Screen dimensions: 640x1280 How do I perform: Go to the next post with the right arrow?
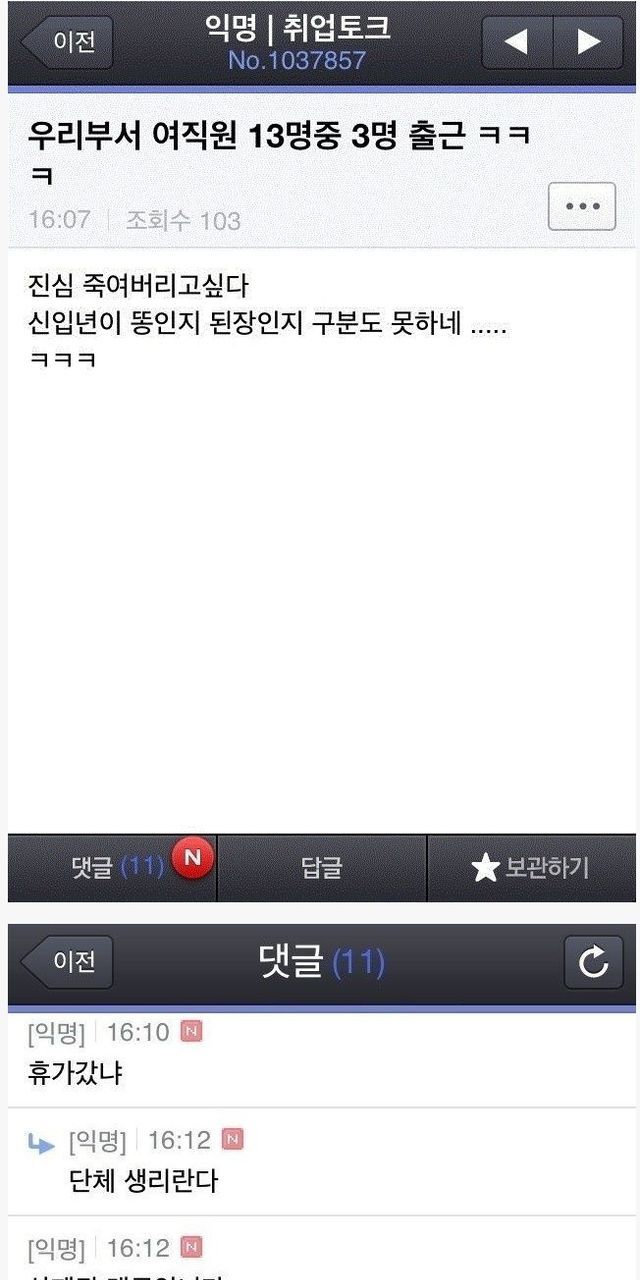tap(588, 42)
